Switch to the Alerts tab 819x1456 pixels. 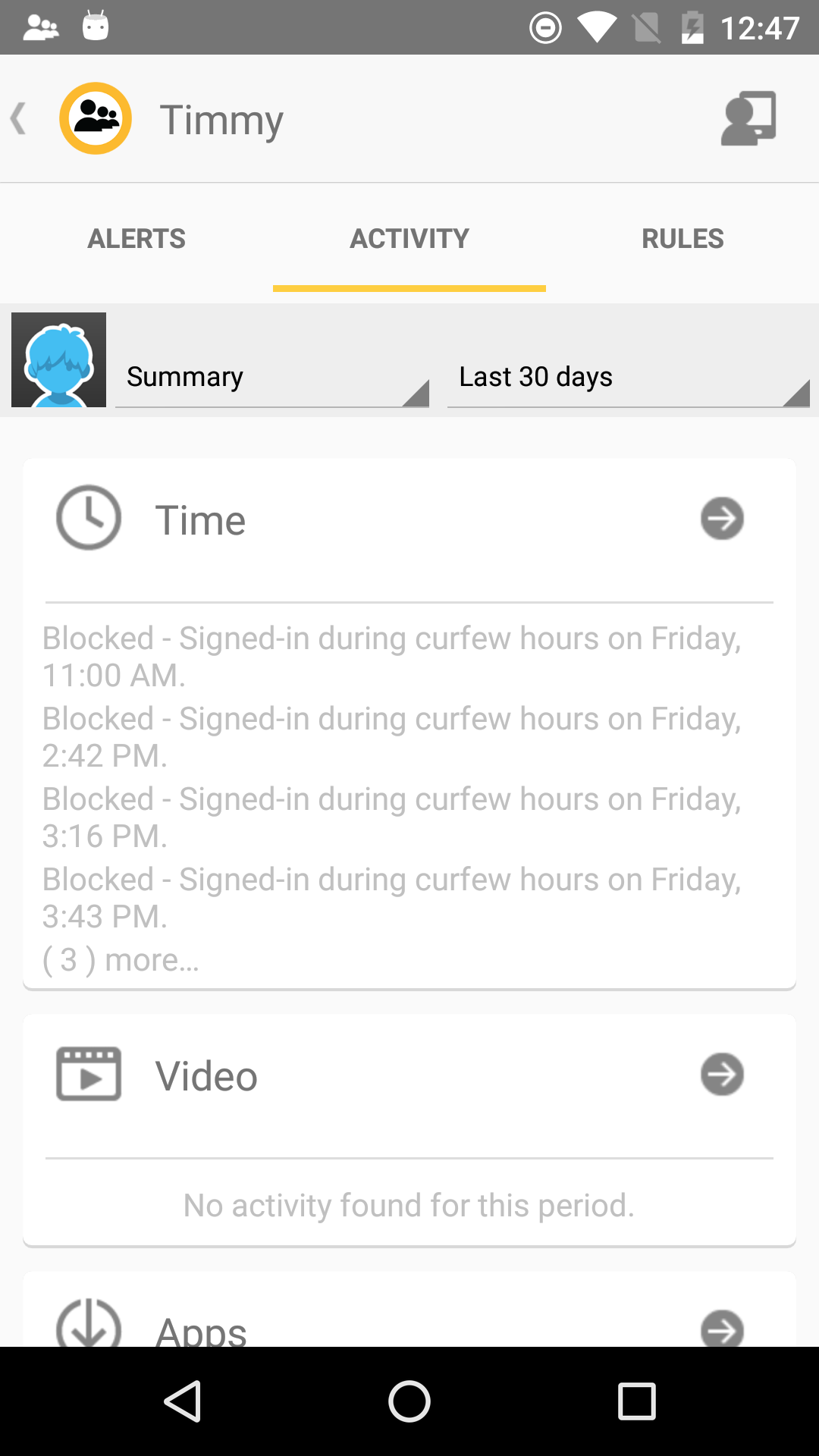pyautogui.click(x=136, y=239)
